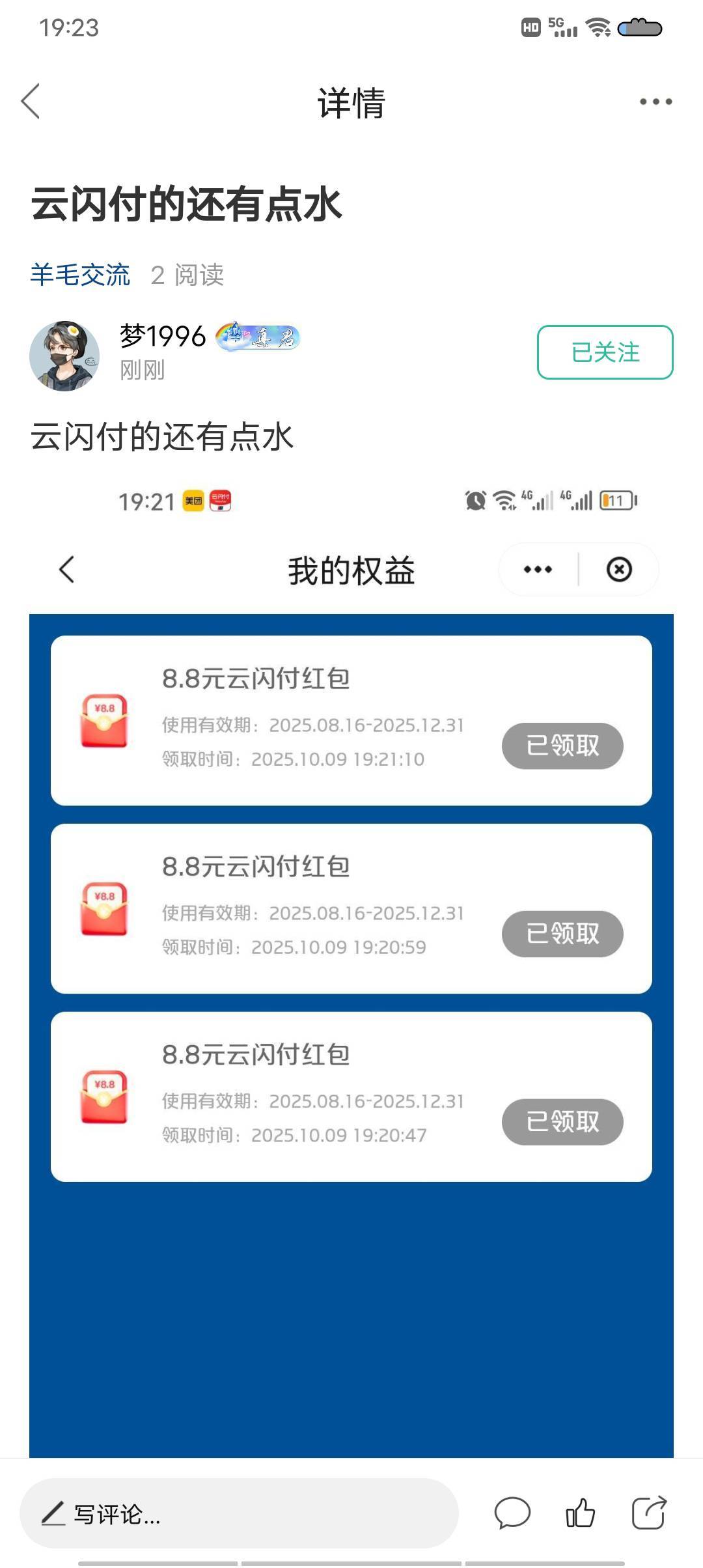The width and height of the screenshot is (703, 1568).
Task: Tap the 已关注 button to unfollow
Action: pyautogui.click(x=605, y=352)
